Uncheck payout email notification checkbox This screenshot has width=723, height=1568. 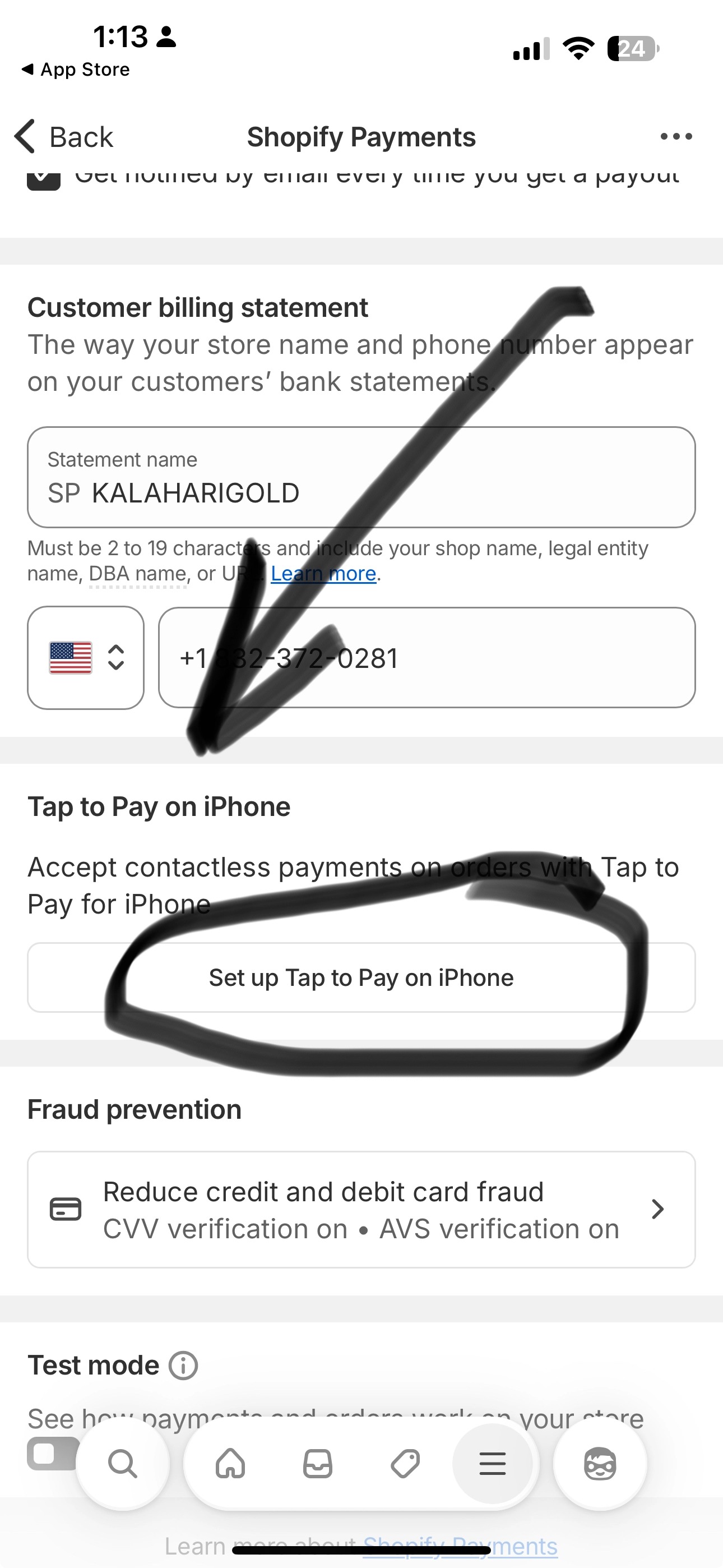(44, 179)
